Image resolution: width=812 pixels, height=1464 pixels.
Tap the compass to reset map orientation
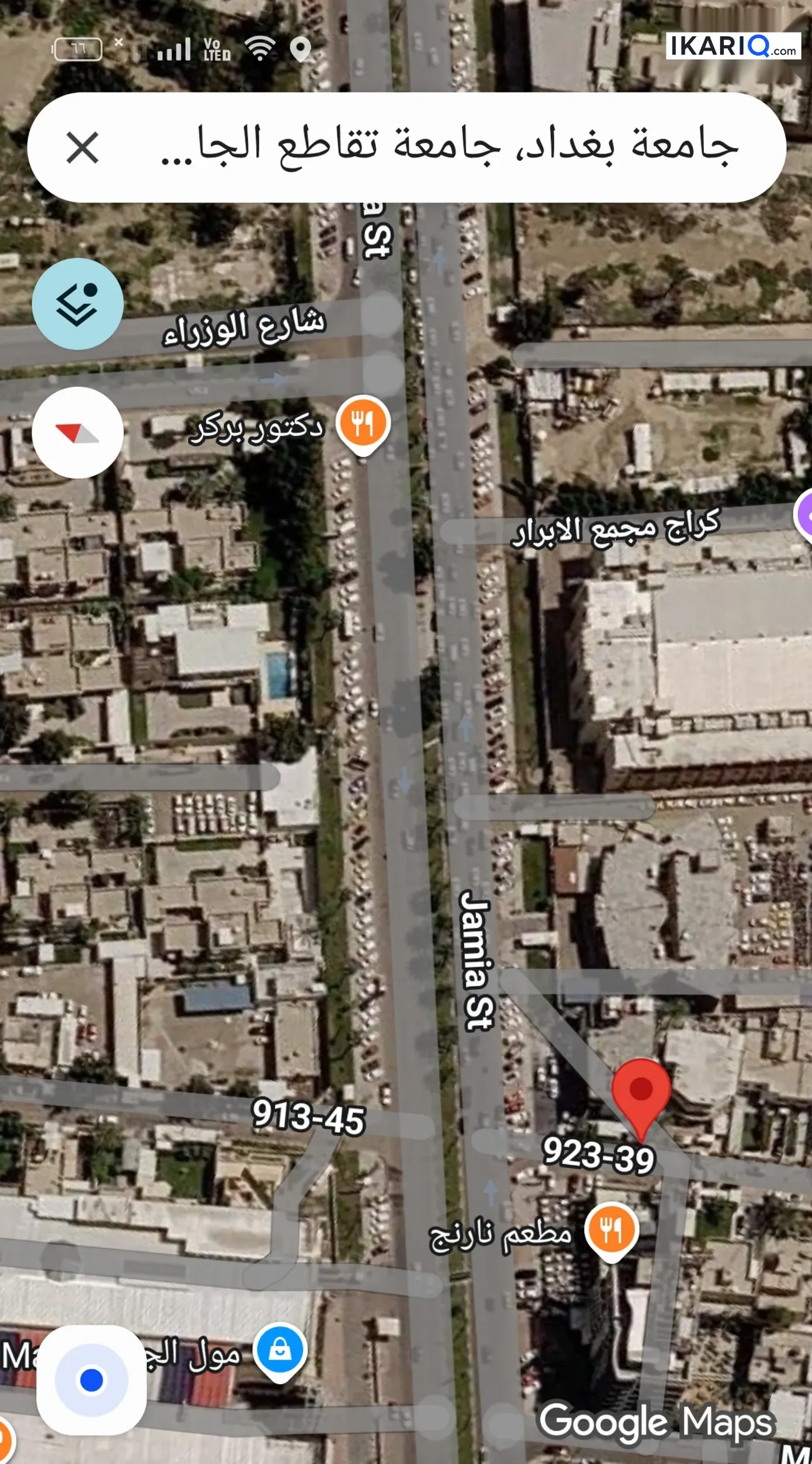click(x=77, y=432)
